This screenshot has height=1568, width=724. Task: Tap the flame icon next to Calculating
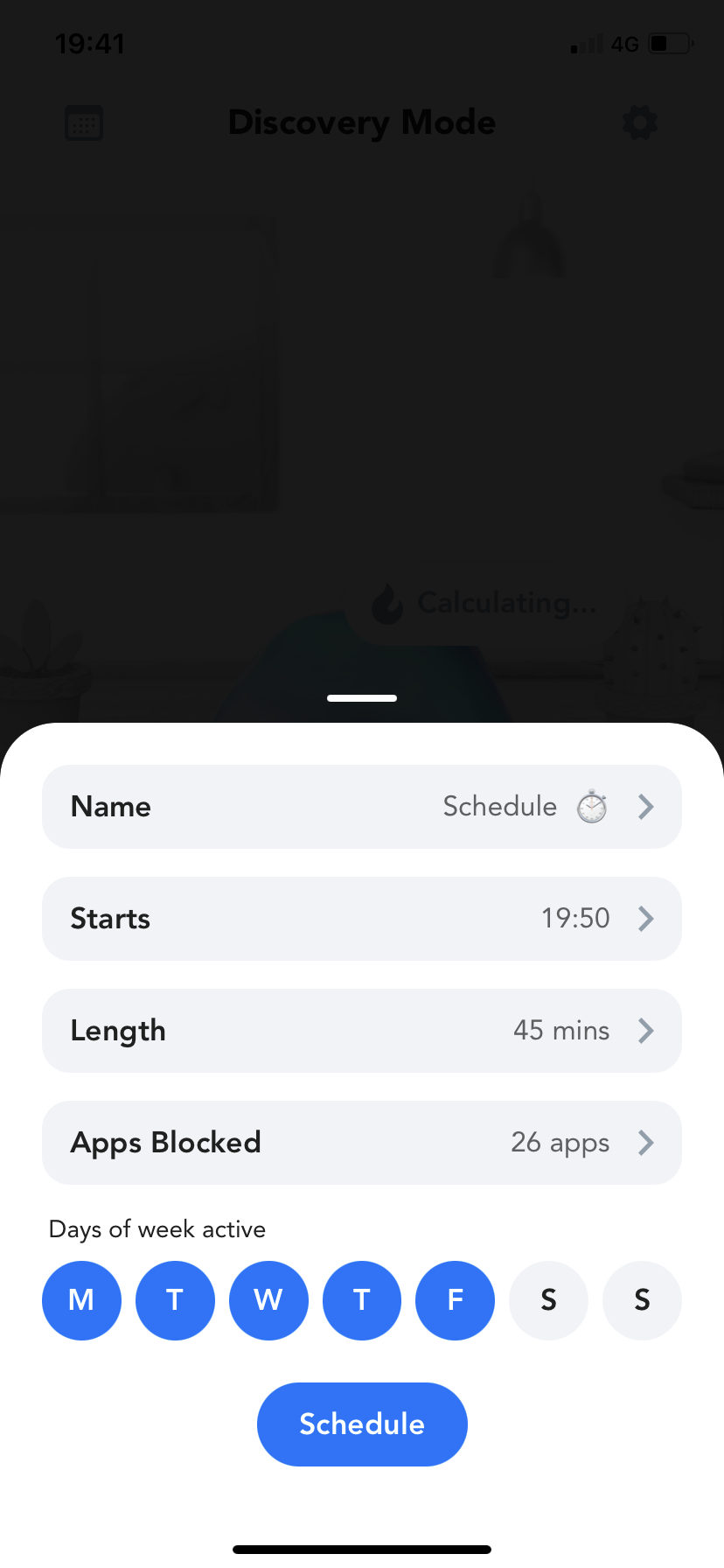coord(391,603)
